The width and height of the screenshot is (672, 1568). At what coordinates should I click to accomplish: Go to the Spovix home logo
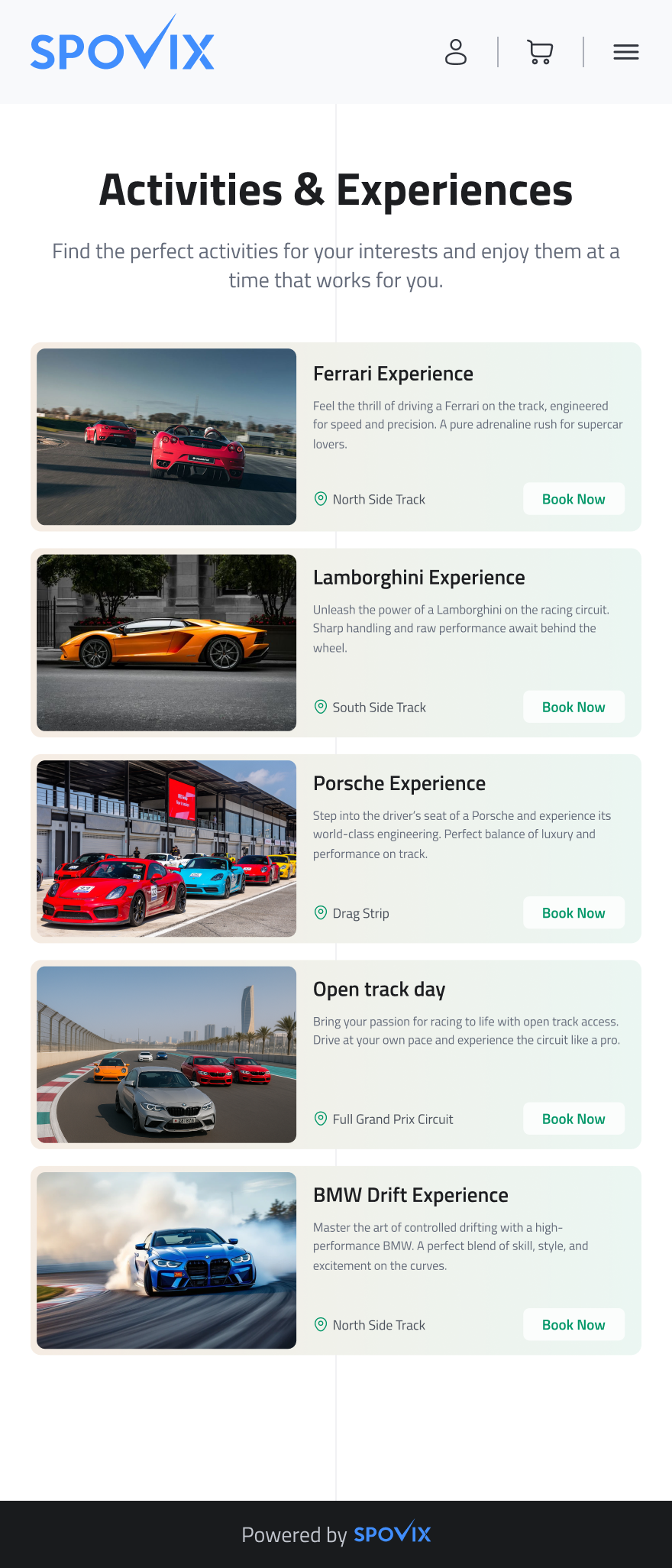coord(122,46)
